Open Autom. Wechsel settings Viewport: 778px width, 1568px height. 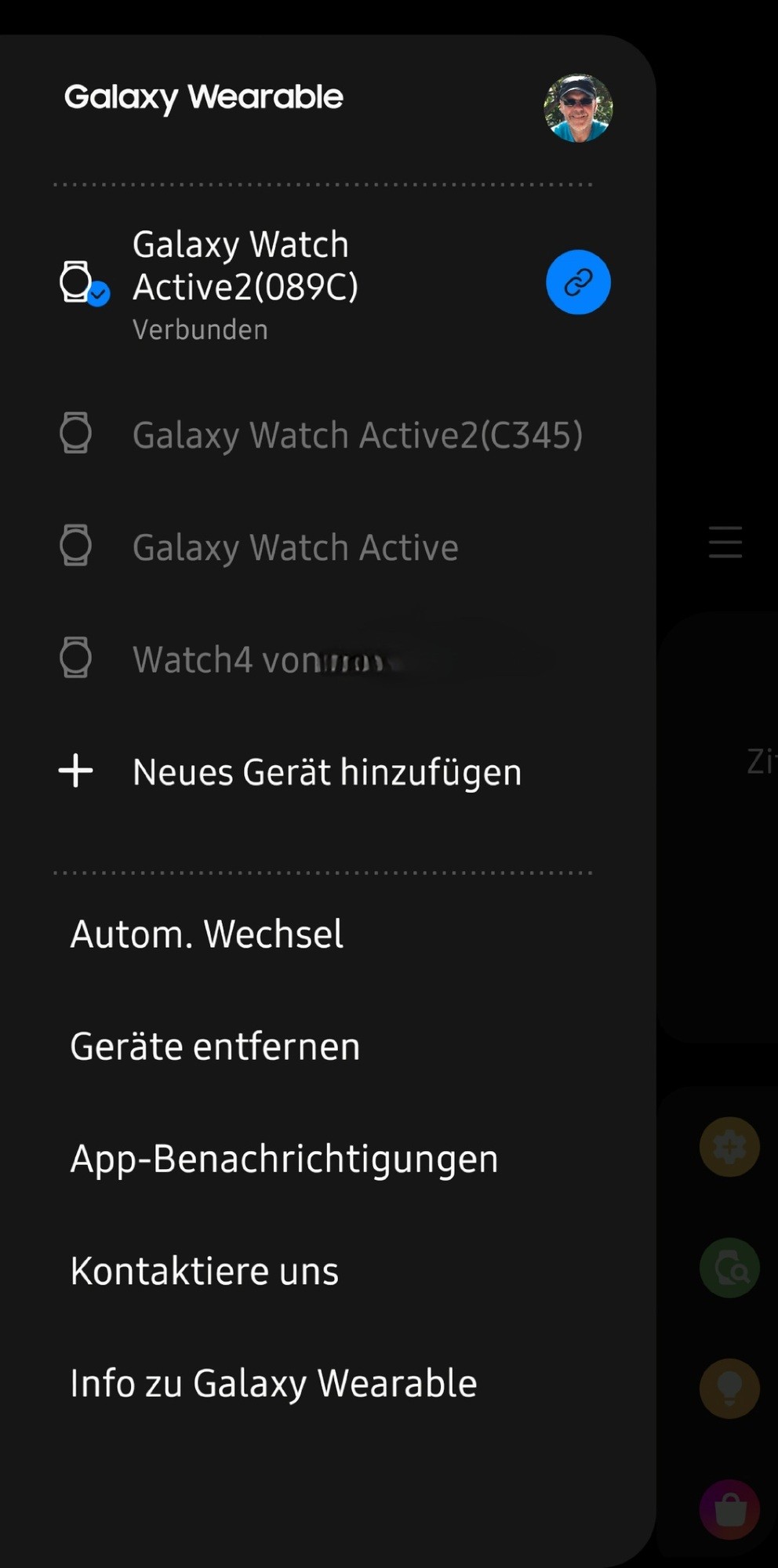pyautogui.click(x=207, y=935)
